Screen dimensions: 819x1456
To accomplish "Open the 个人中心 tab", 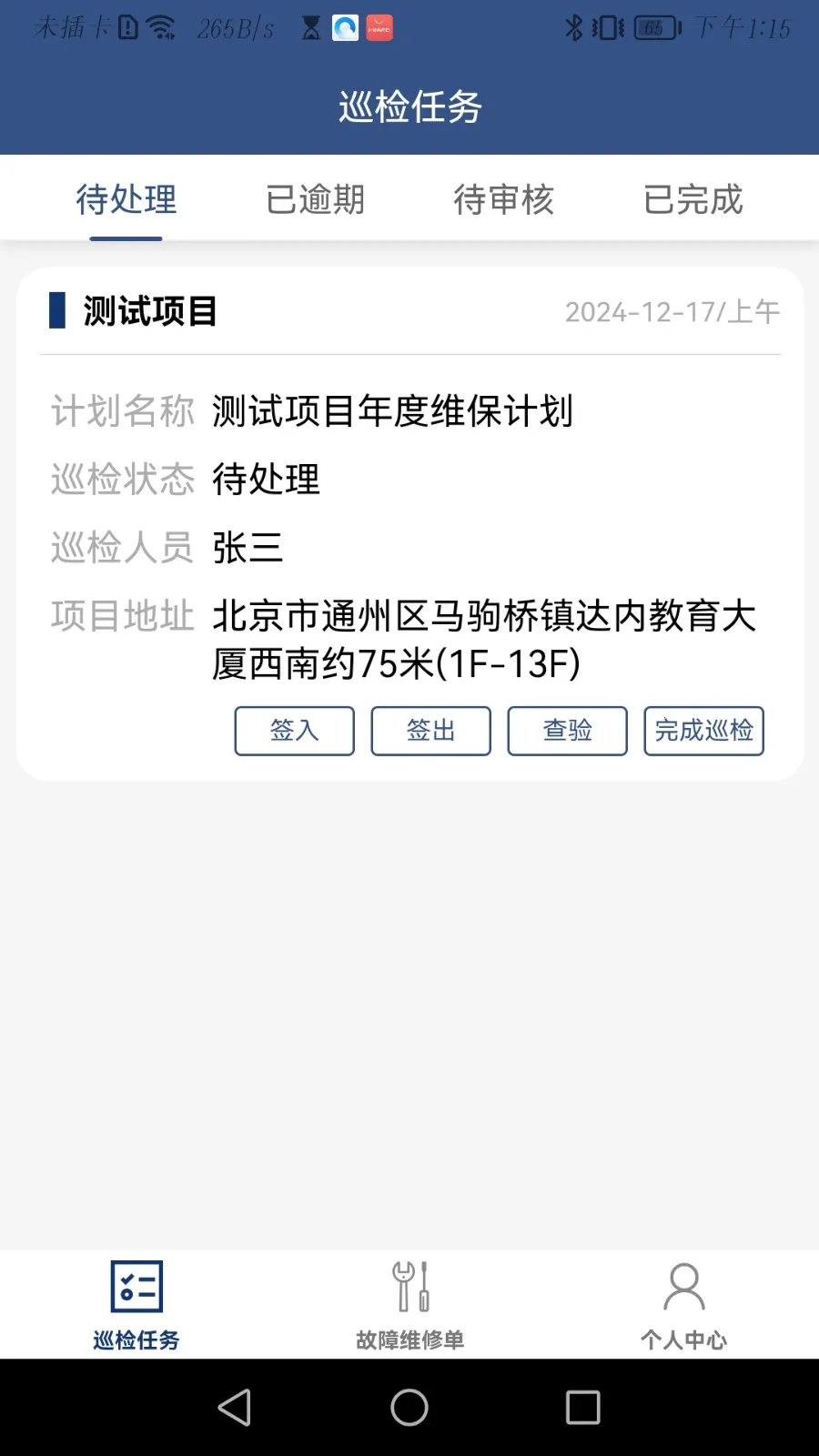I will 683,1305.
